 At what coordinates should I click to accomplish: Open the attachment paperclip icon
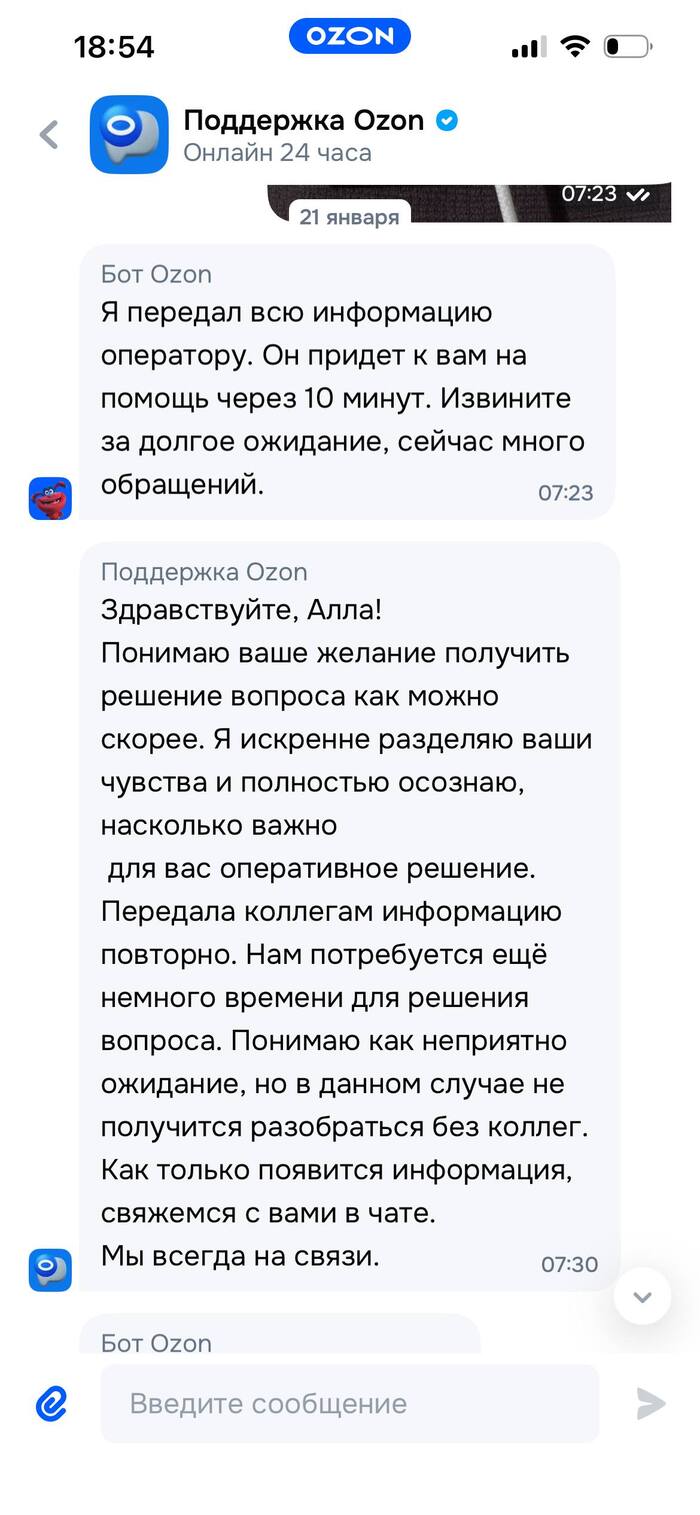(52, 1404)
